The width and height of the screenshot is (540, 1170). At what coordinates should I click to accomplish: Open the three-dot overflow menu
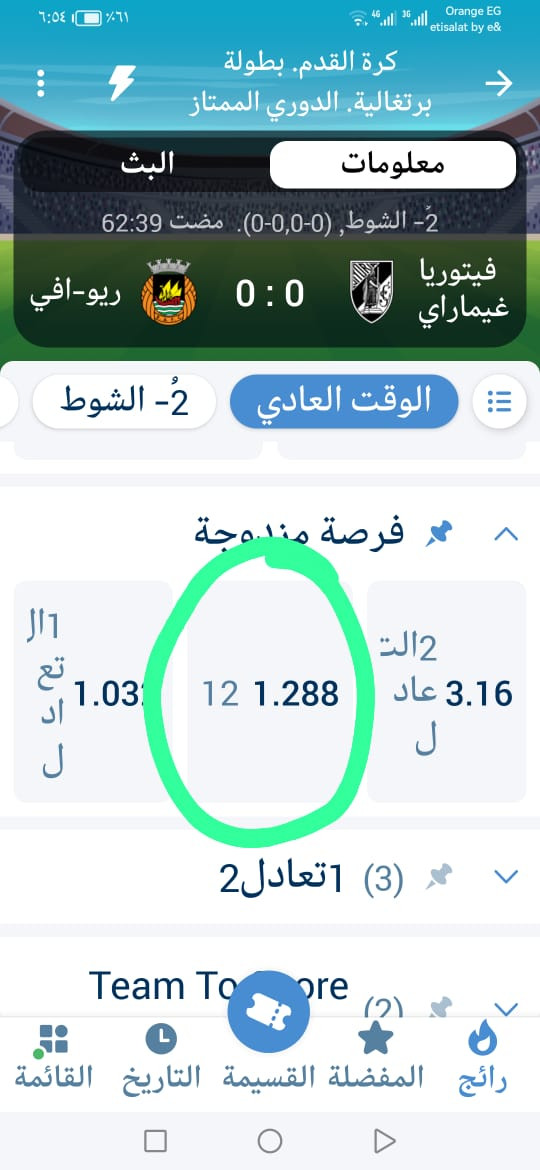(x=41, y=84)
